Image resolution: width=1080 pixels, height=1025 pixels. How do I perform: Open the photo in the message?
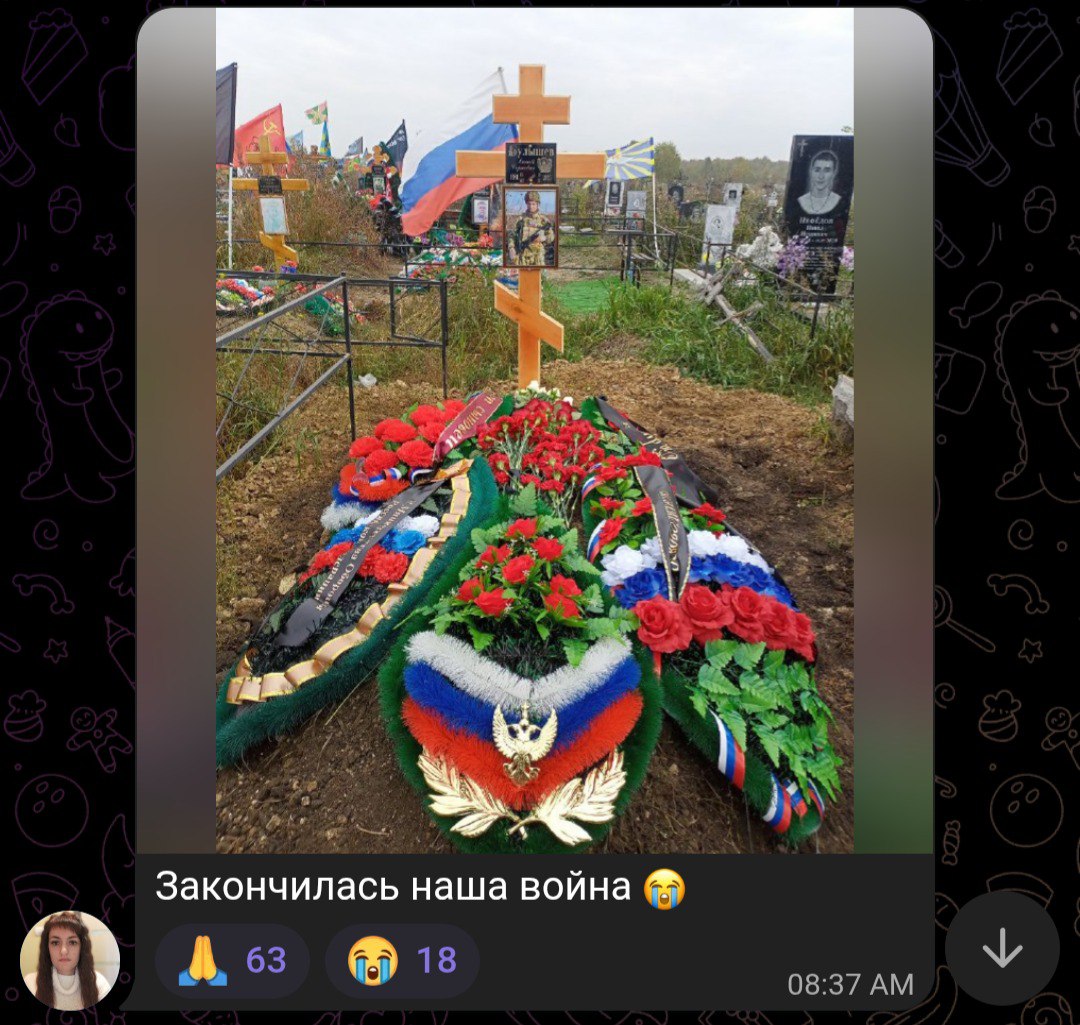click(535, 430)
